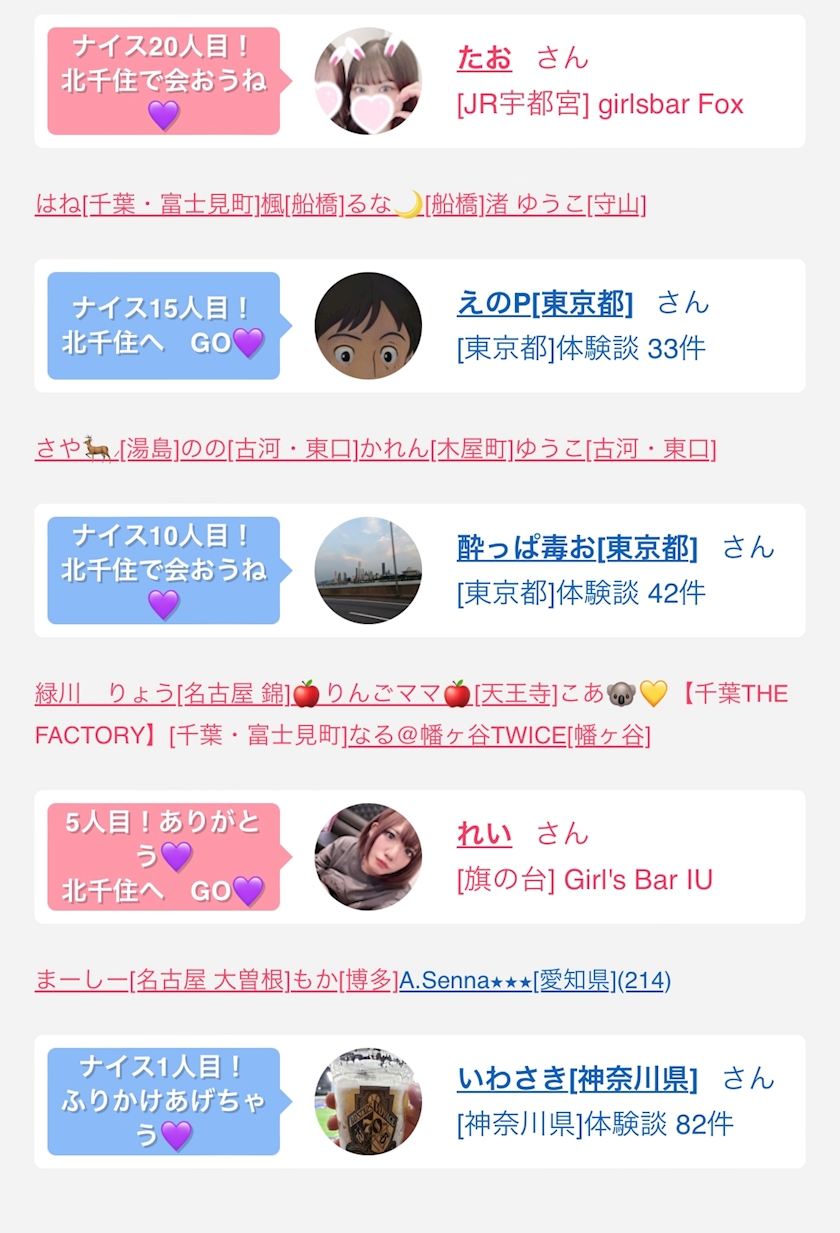Tap the まーしー[名古屋 大曽根] link
This screenshot has width=840, height=1233.
point(162,981)
